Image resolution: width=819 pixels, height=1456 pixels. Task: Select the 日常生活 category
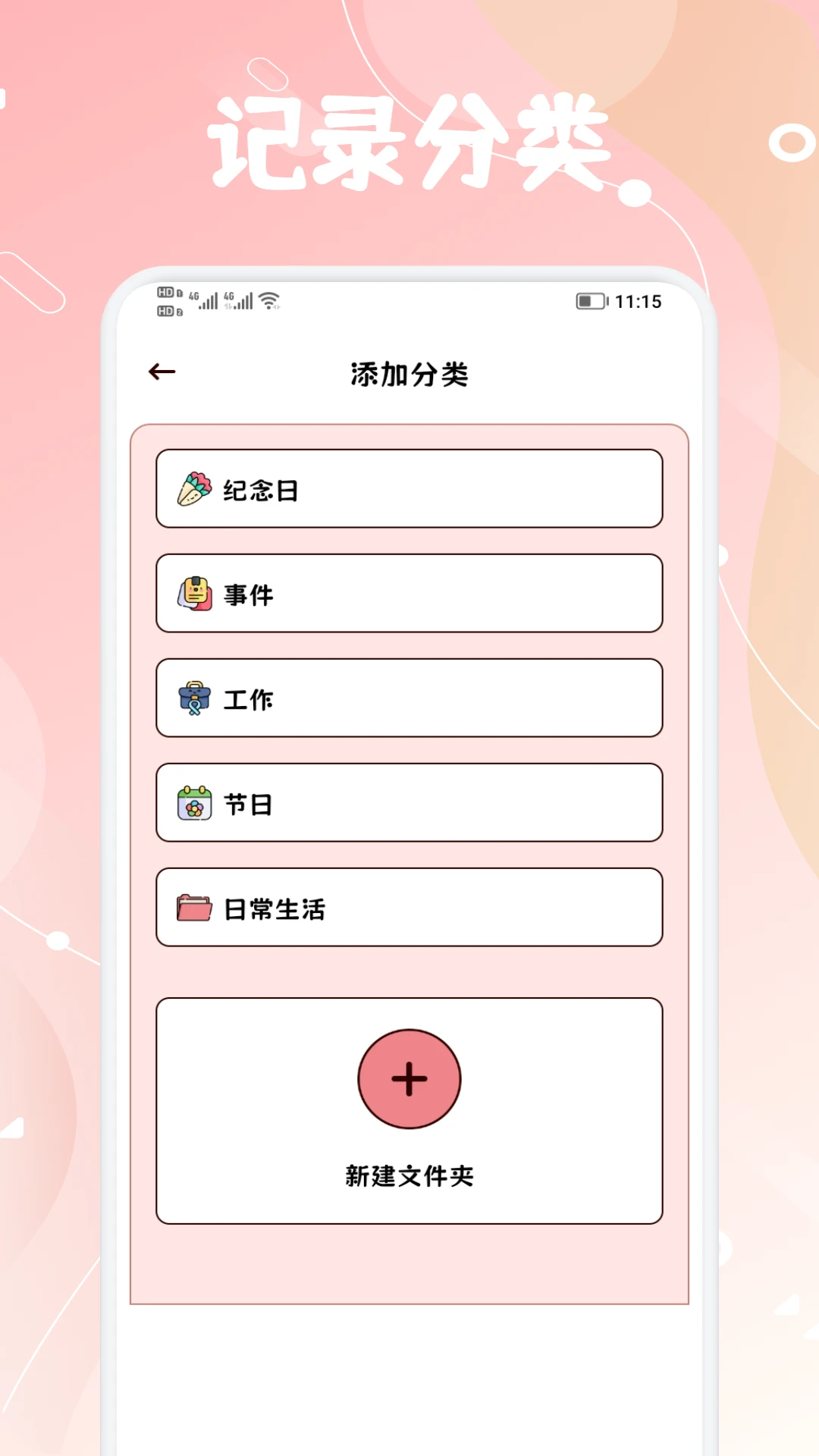pos(409,907)
